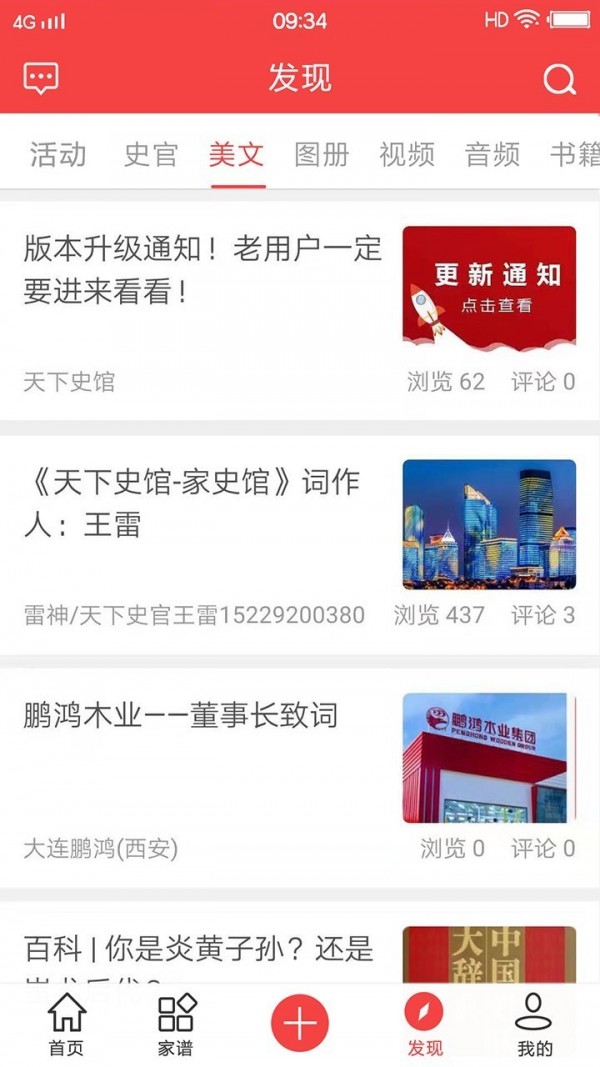The image size is (600, 1067).
Task: Switch to the 家谱 tab
Action: pyautogui.click(x=176, y=1025)
